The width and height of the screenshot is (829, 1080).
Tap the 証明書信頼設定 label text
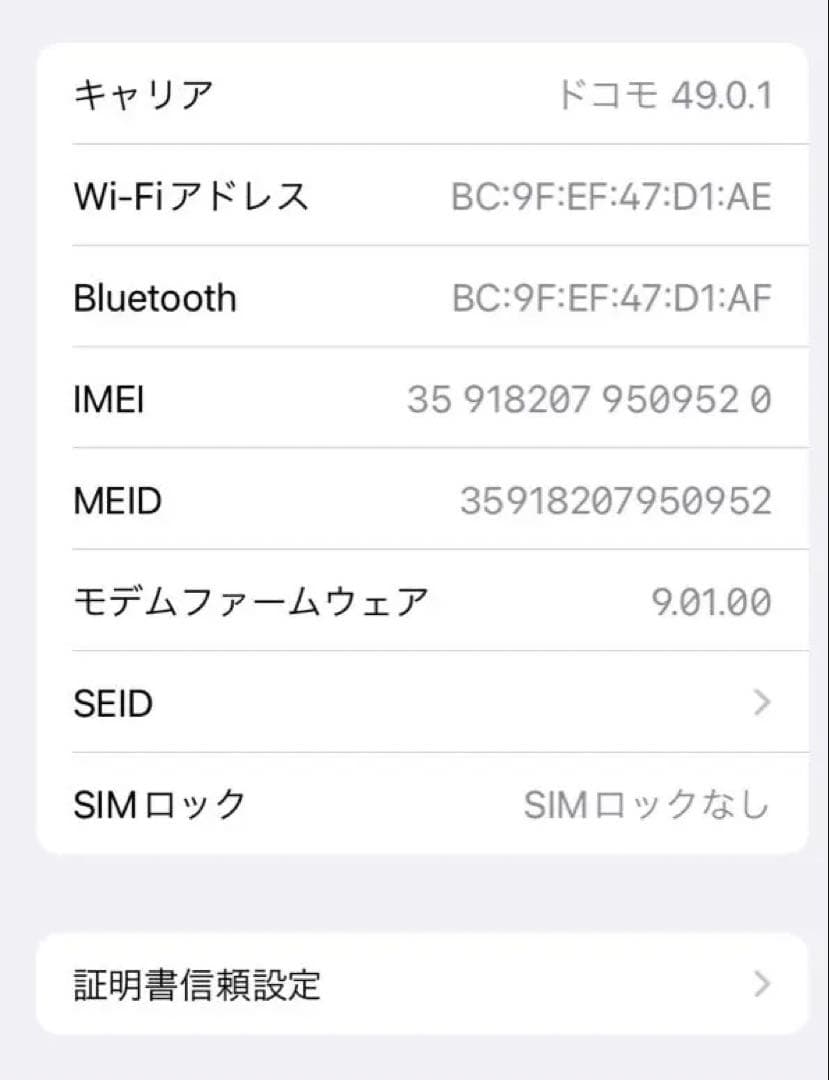click(x=196, y=985)
